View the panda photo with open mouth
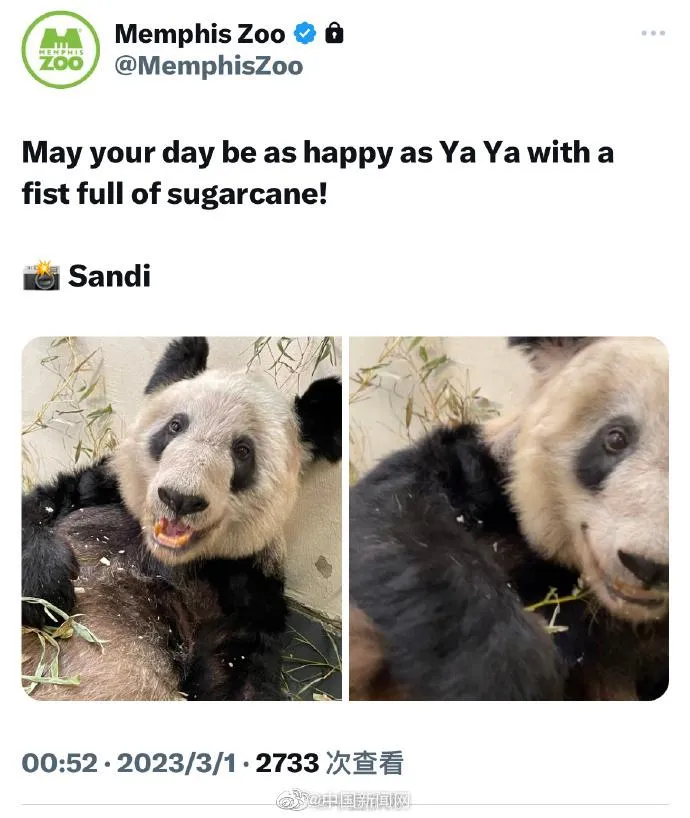Image resolution: width=690 pixels, height=818 pixels. (181, 518)
